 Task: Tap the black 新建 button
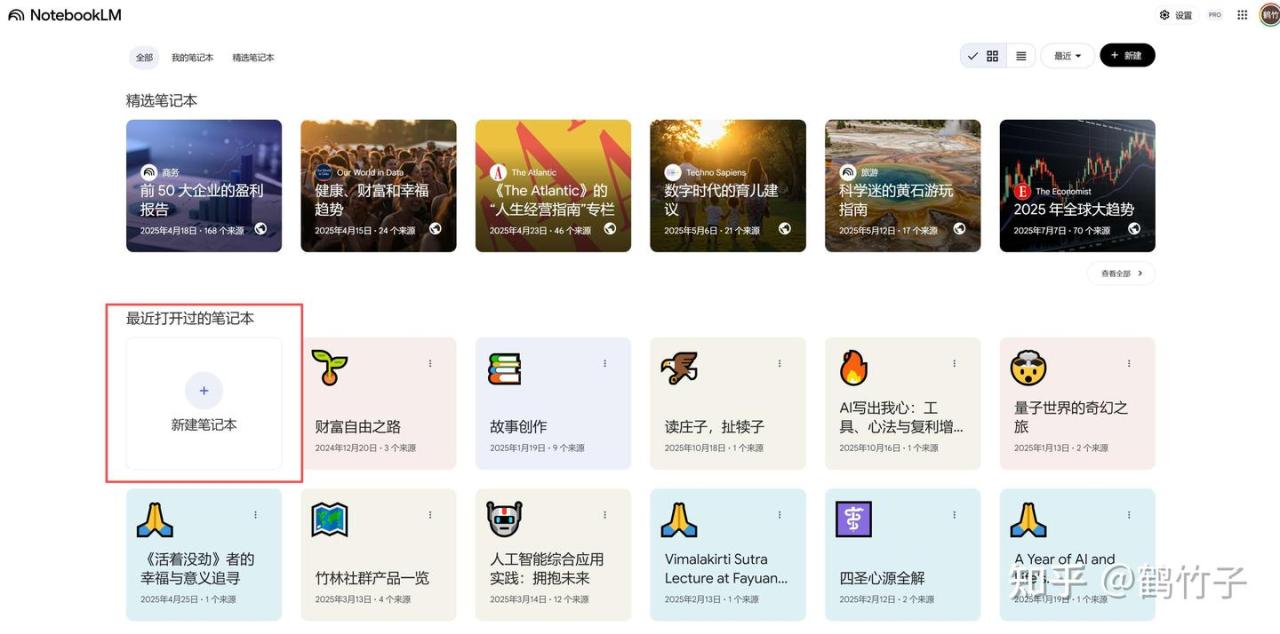coord(1127,56)
